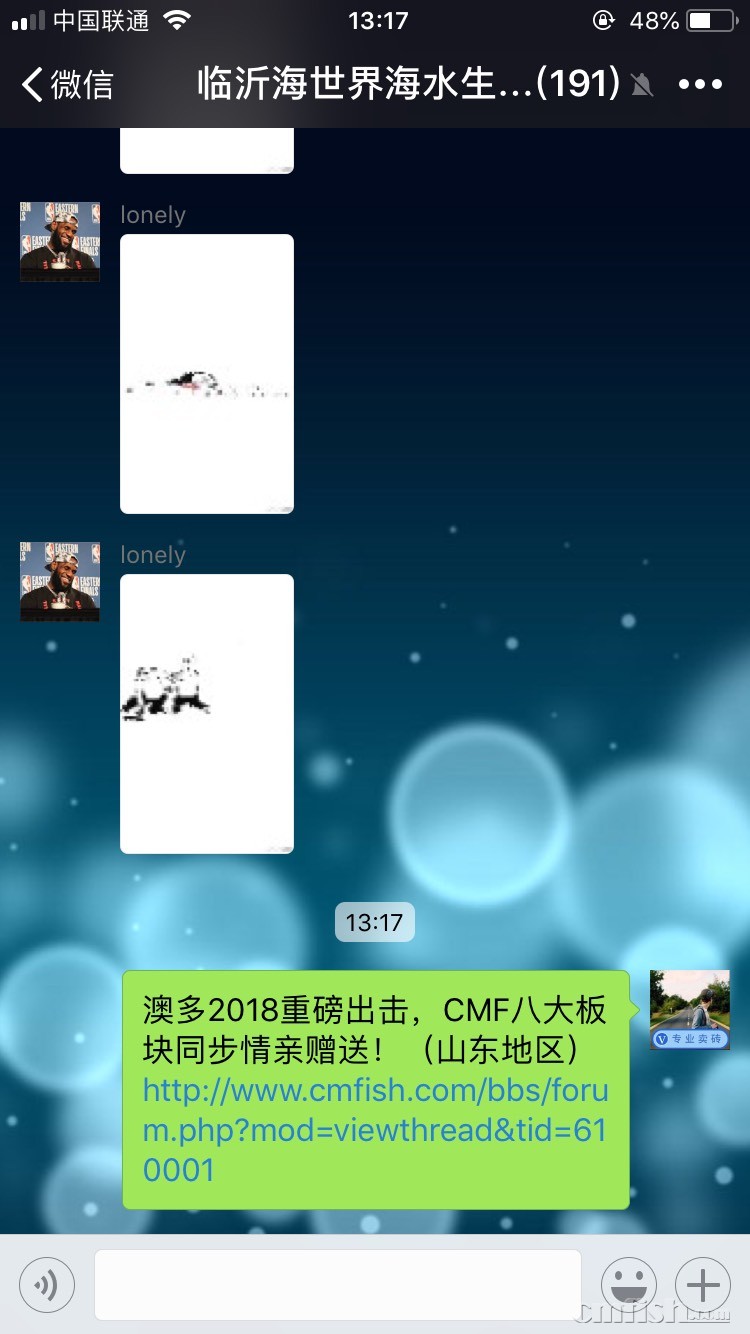Open the emoji sticker panel

pyautogui.click(x=628, y=1285)
